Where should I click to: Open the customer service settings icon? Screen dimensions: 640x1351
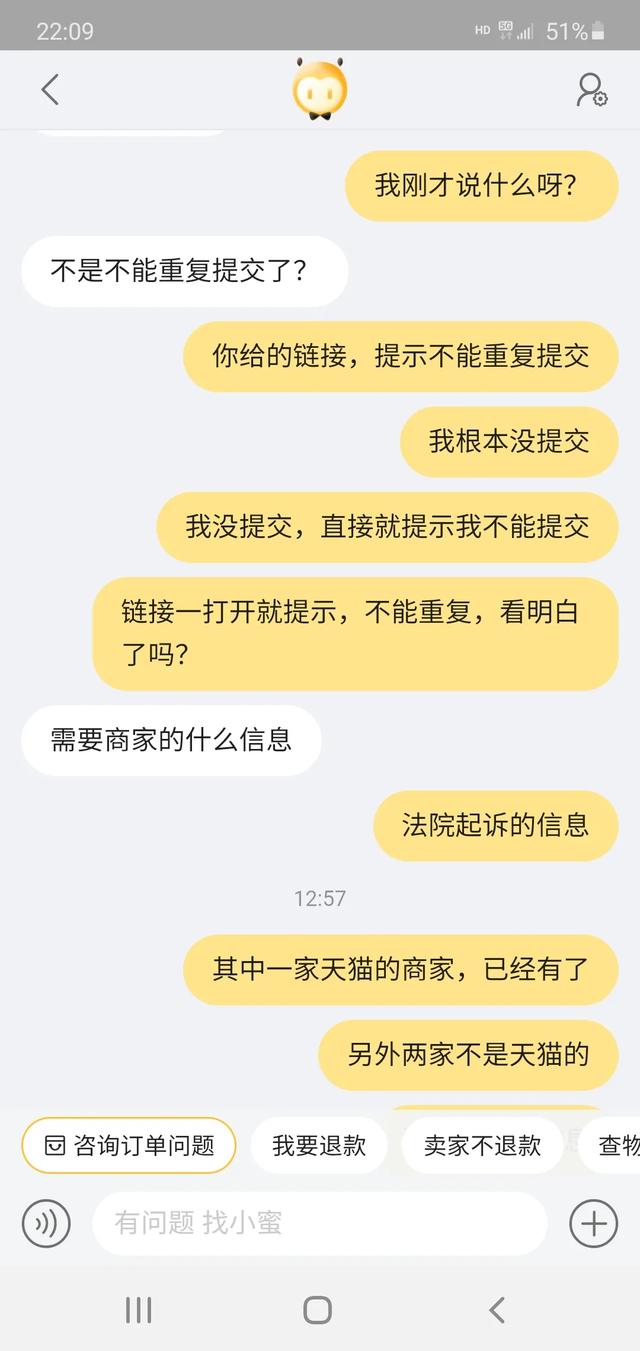[592, 89]
